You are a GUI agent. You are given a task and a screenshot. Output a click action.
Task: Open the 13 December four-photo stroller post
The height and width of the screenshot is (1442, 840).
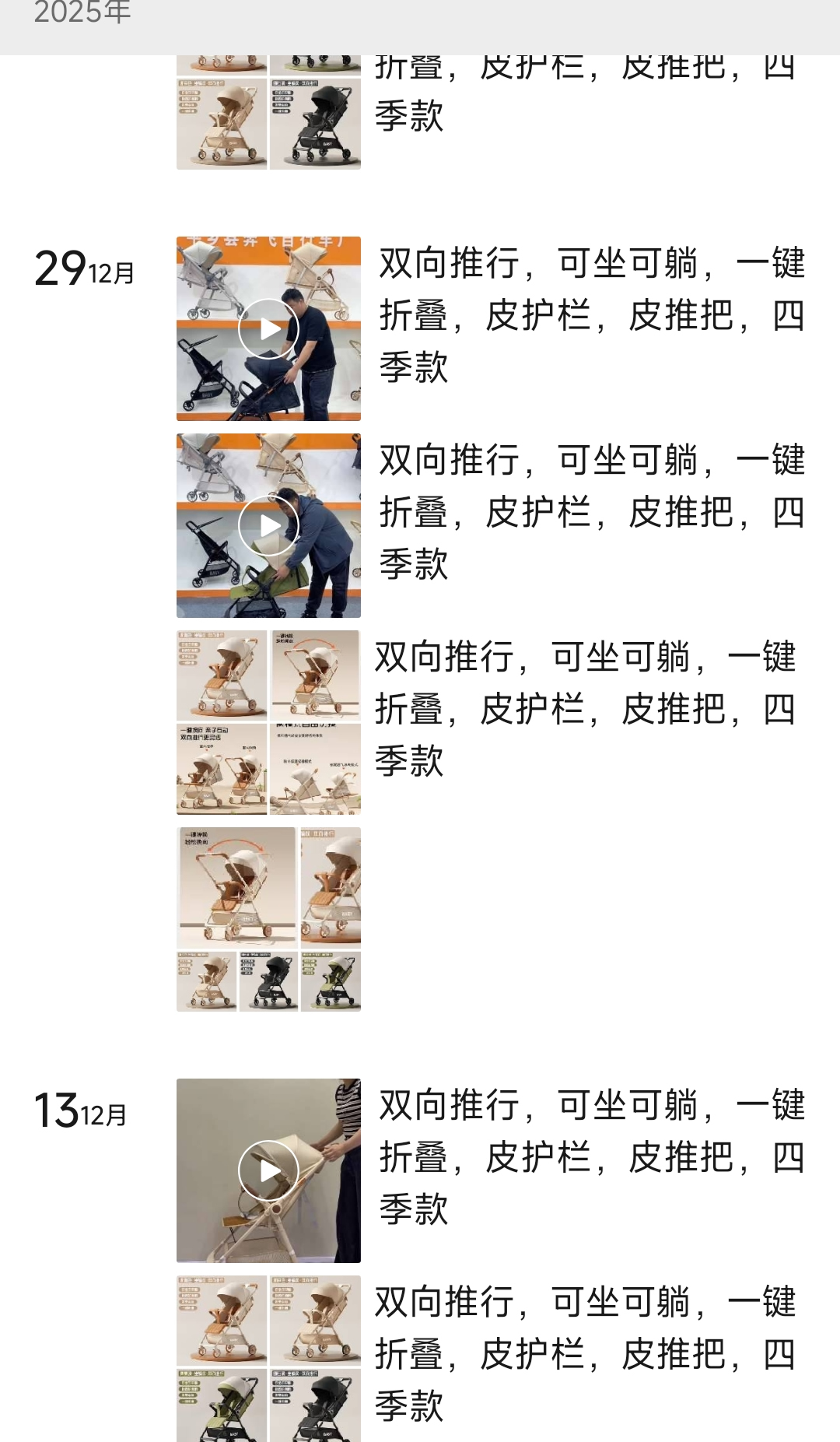pos(268,1358)
